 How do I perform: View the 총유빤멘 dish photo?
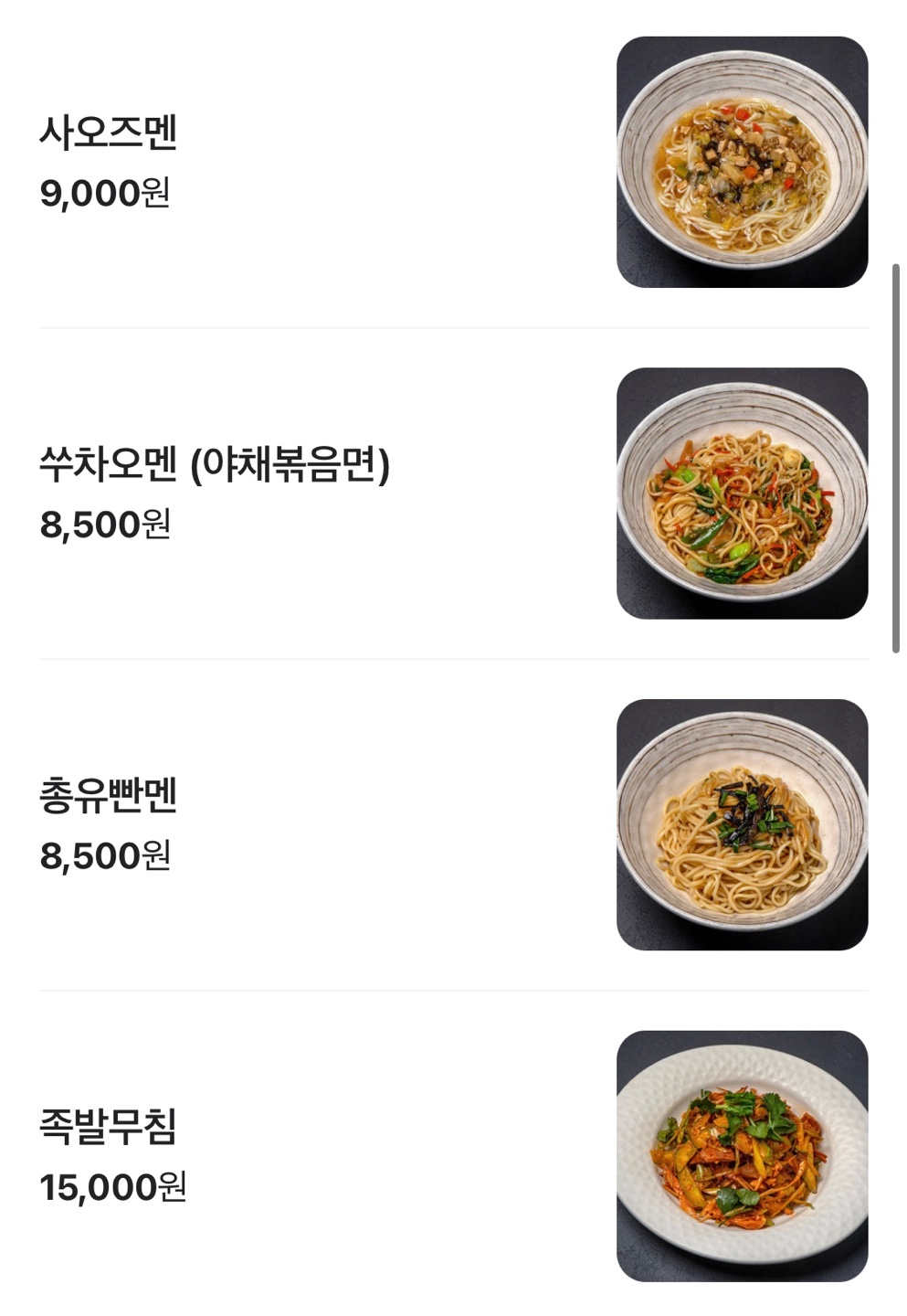click(x=742, y=824)
